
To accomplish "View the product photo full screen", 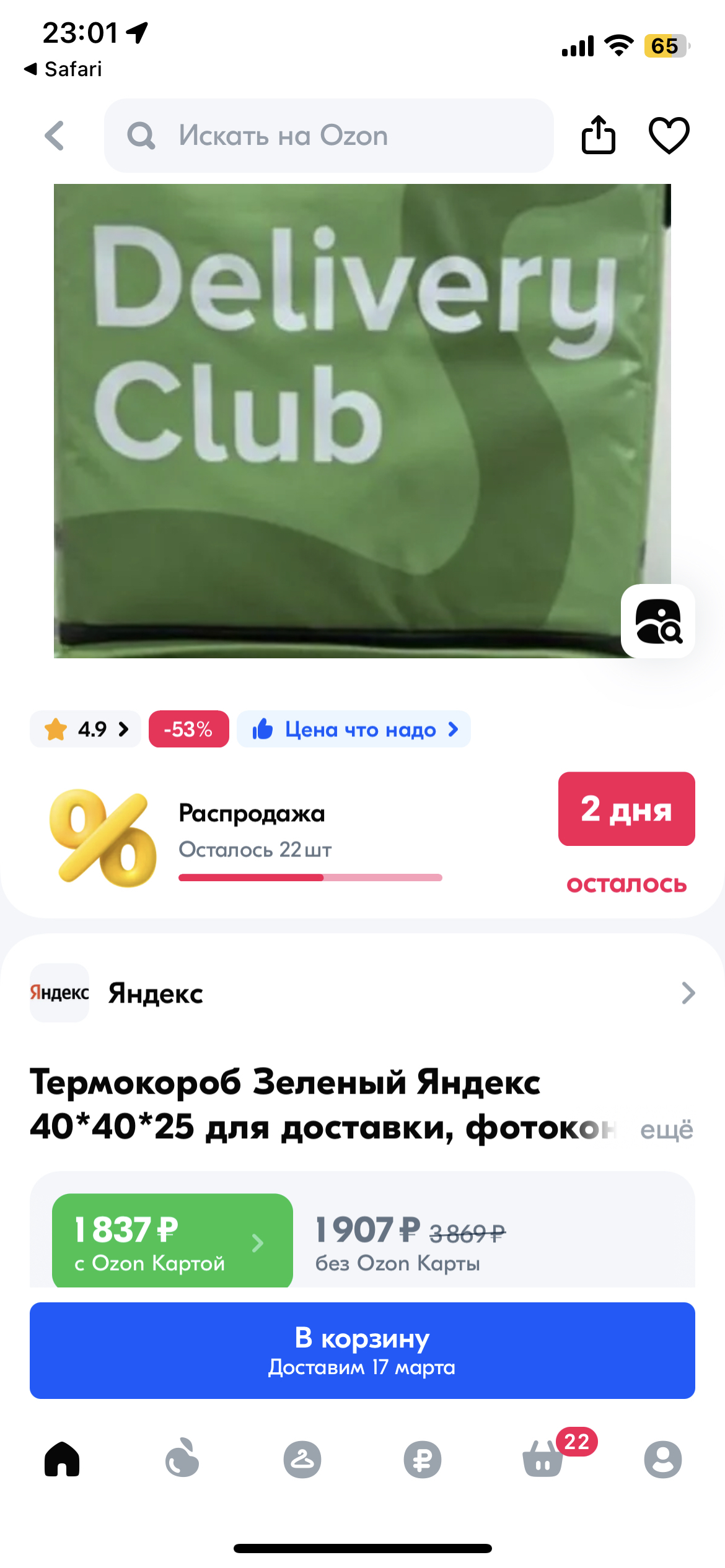I will point(335,421).
